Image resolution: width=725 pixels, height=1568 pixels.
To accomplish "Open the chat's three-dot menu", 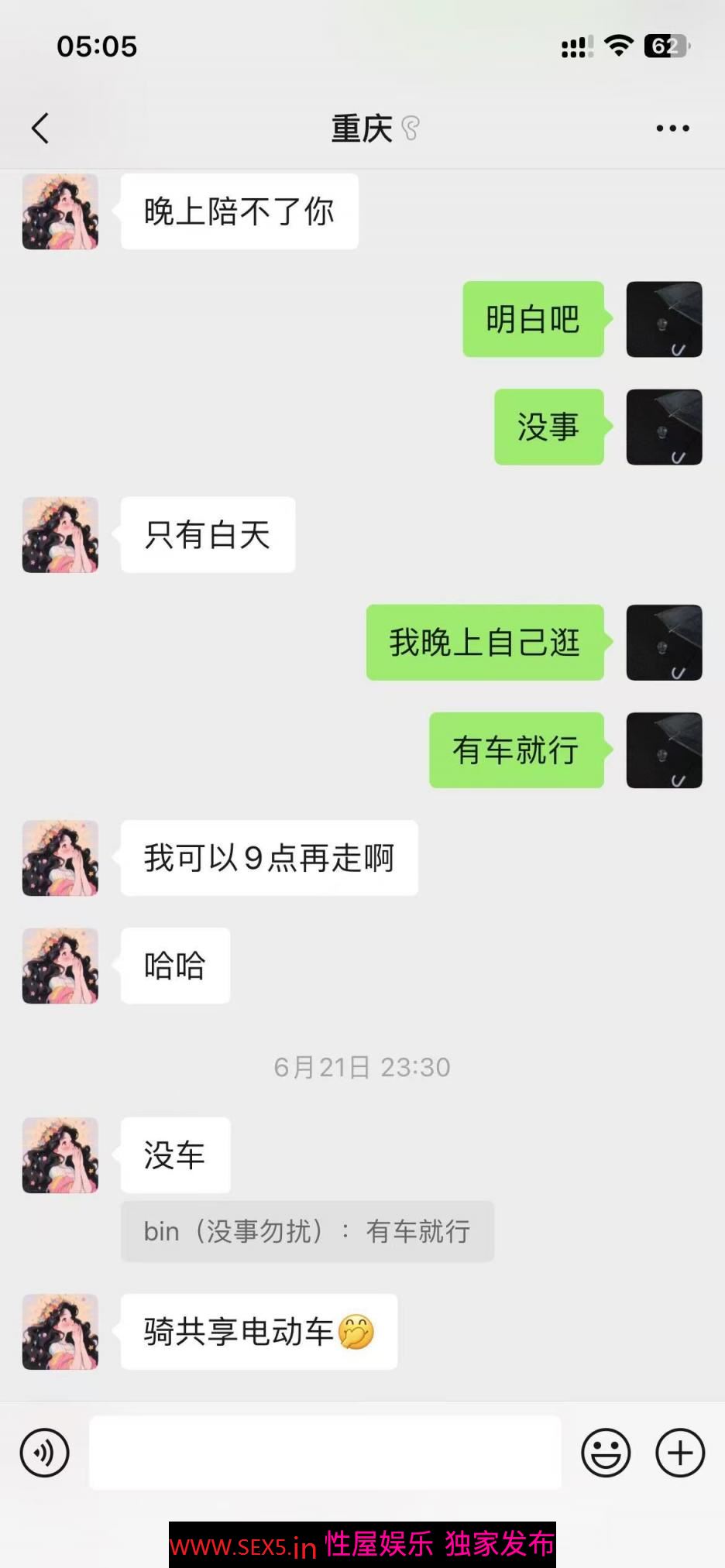I will [x=672, y=129].
